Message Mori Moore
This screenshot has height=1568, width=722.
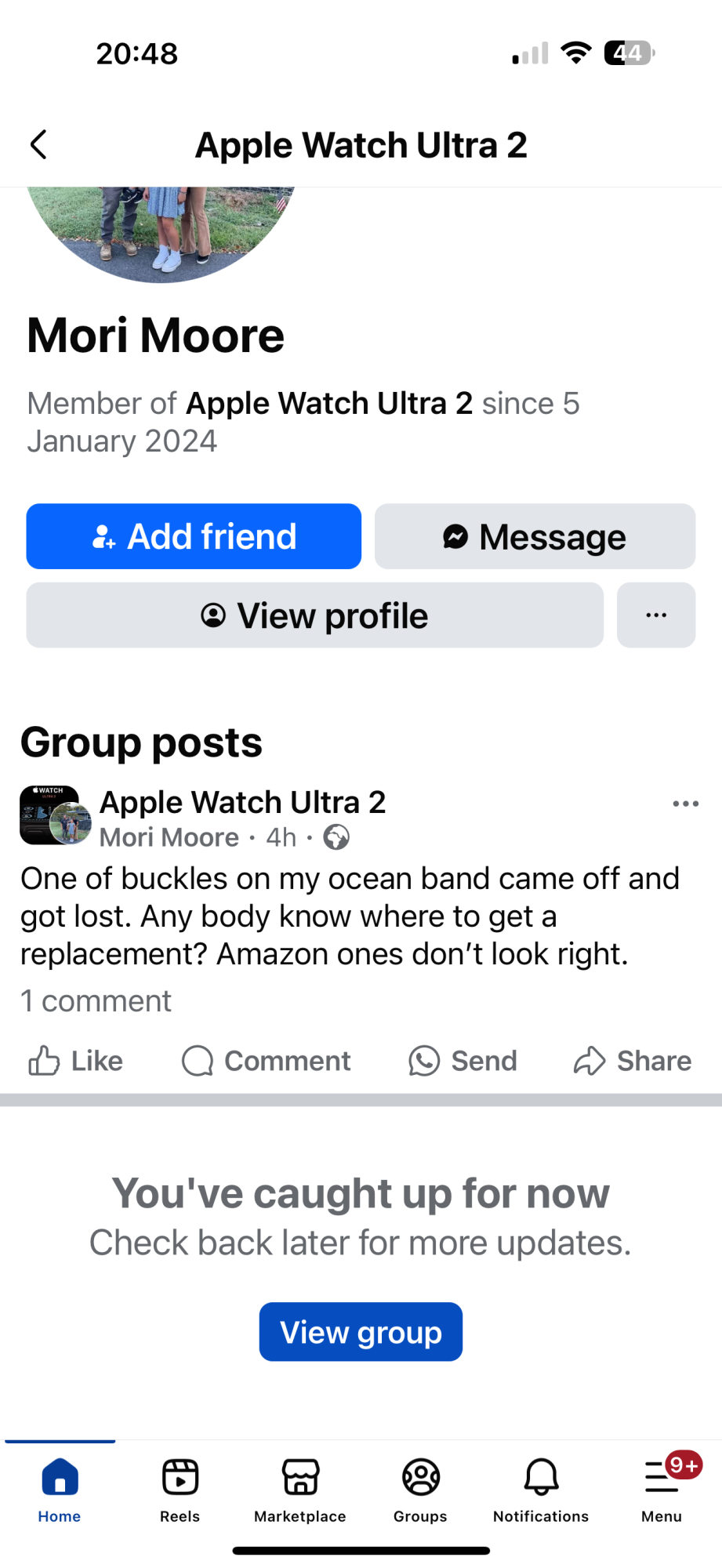(x=535, y=537)
